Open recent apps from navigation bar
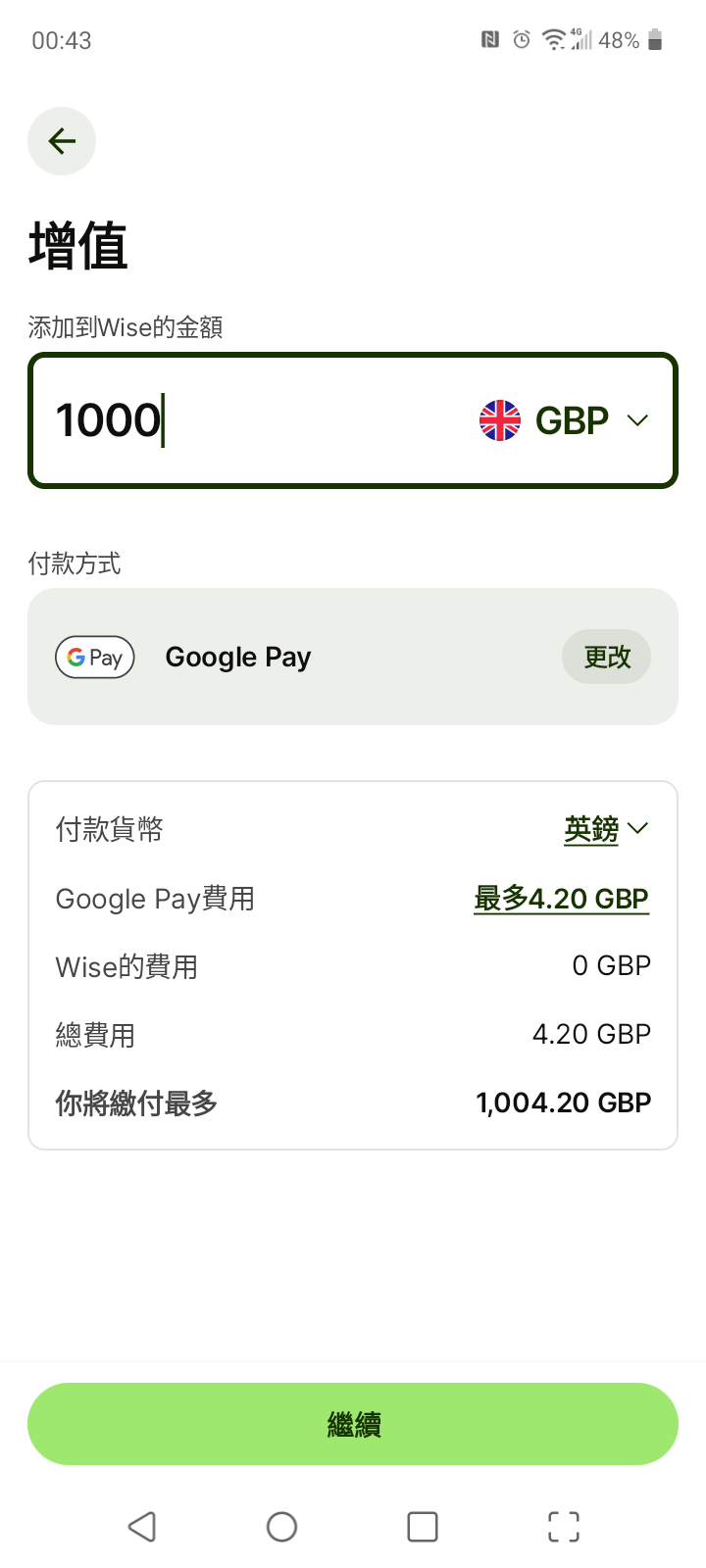 point(423,1526)
